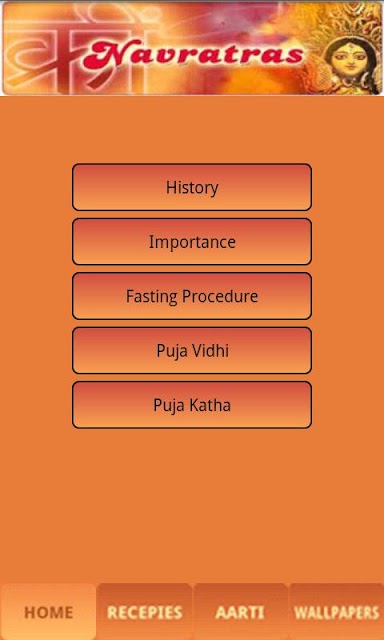Open the History section

[x=192, y=187]
